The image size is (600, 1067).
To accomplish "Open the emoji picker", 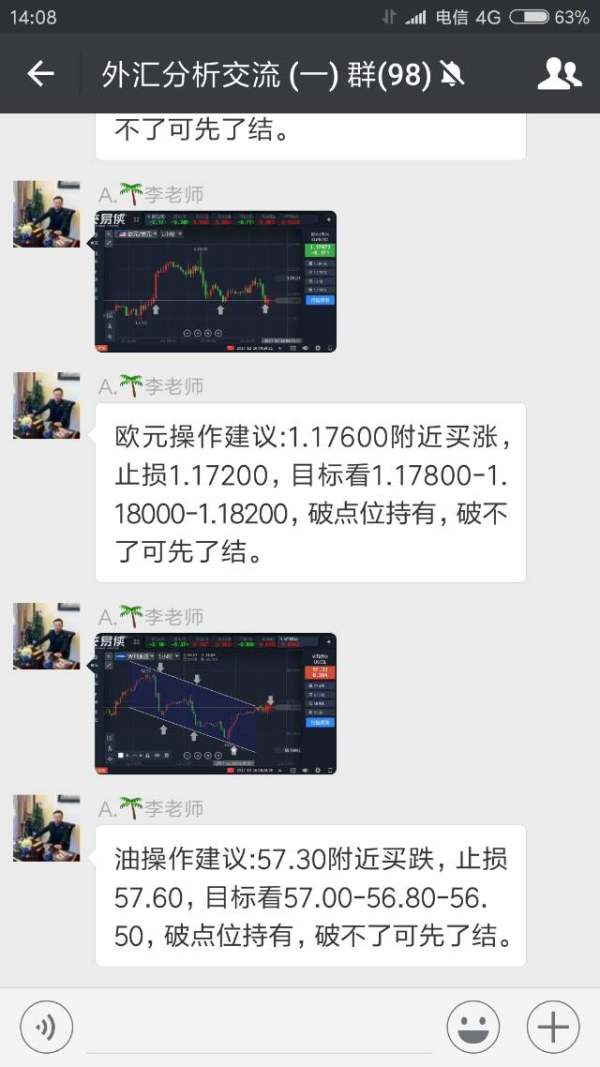I will 473,1027.
